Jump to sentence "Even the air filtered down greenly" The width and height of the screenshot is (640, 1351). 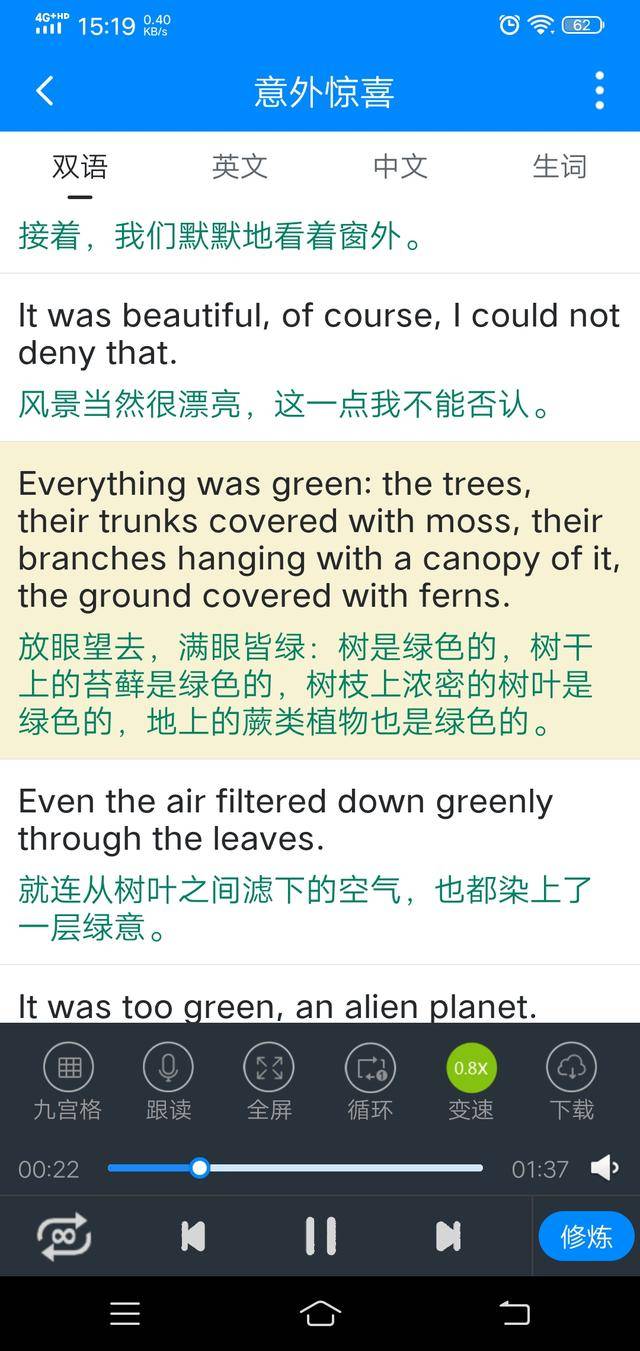[285, 820]
